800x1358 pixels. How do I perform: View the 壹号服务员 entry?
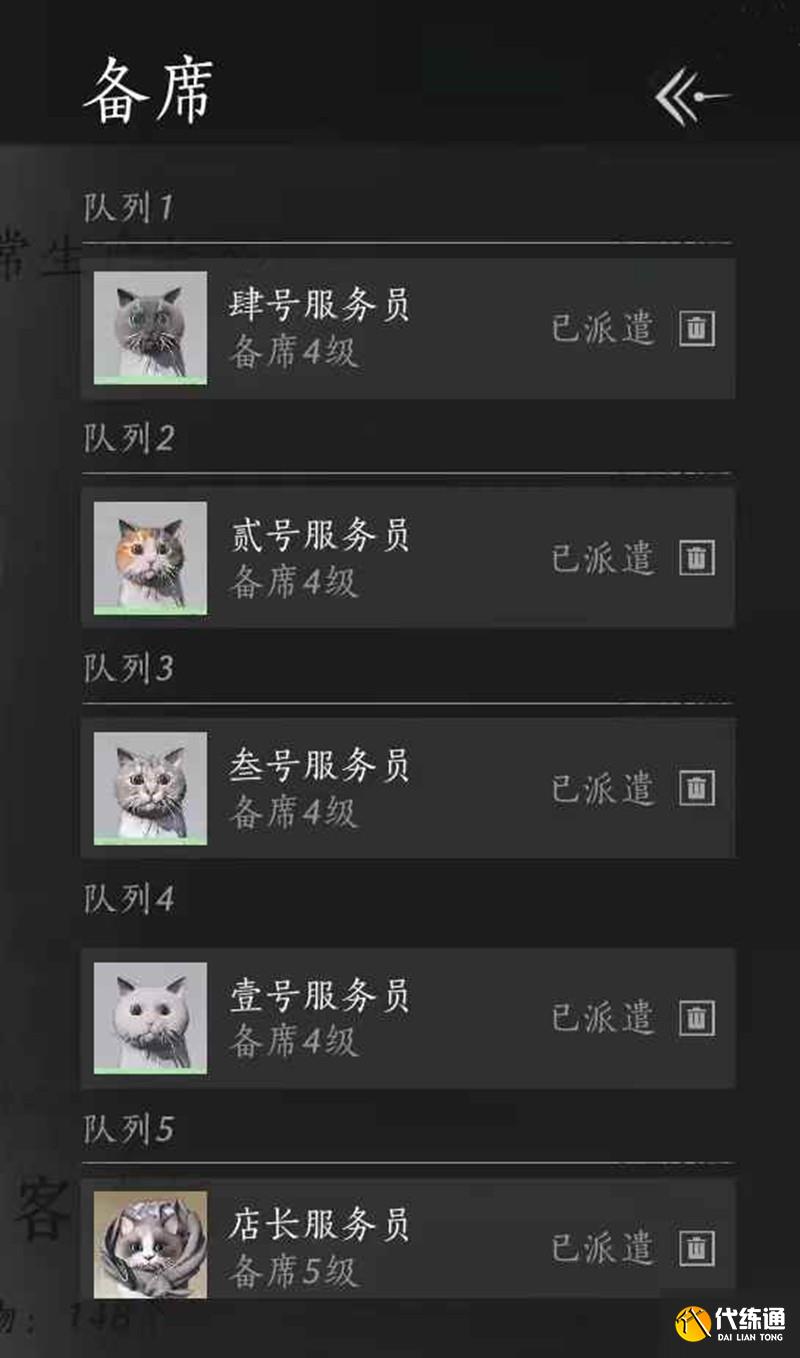click(x=380, y=1018)
